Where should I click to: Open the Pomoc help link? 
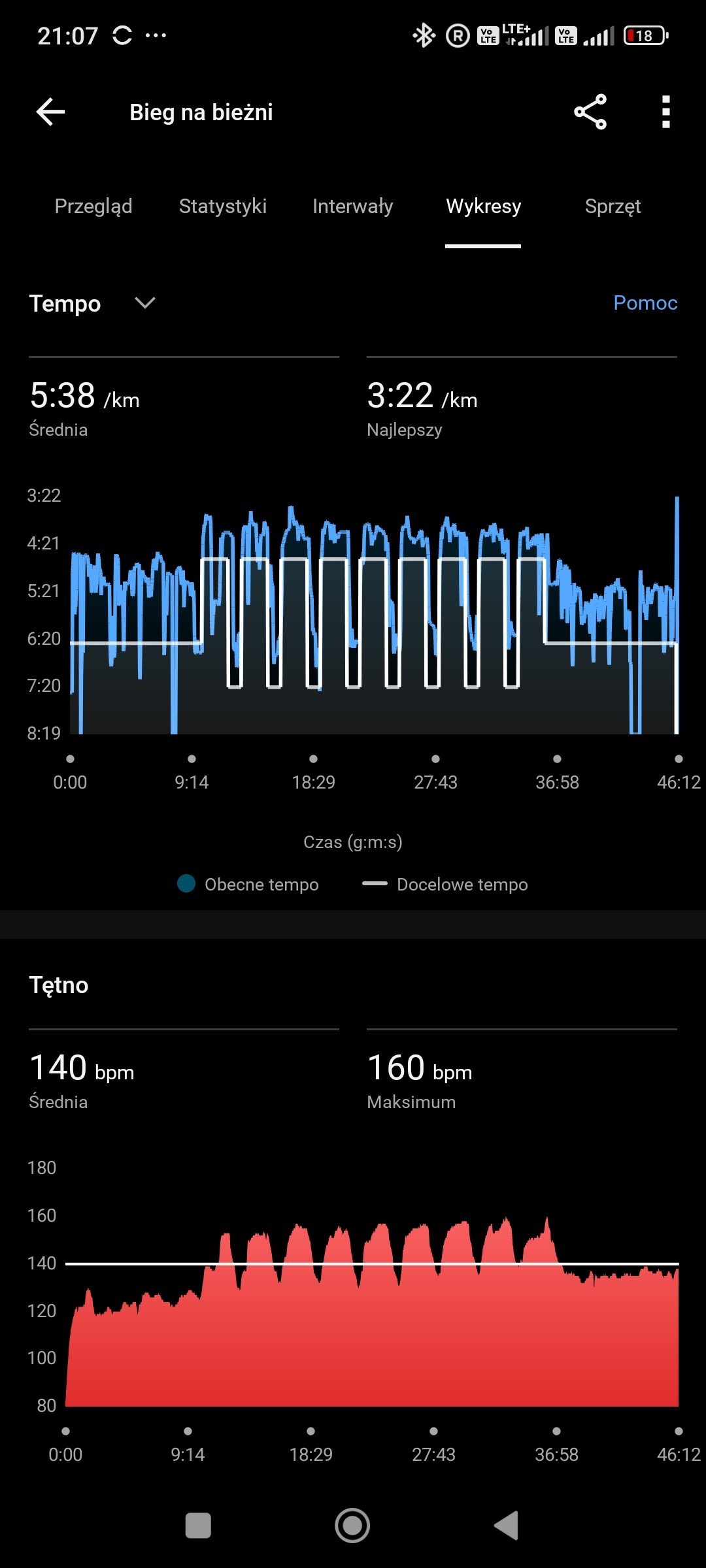point(645,302)
